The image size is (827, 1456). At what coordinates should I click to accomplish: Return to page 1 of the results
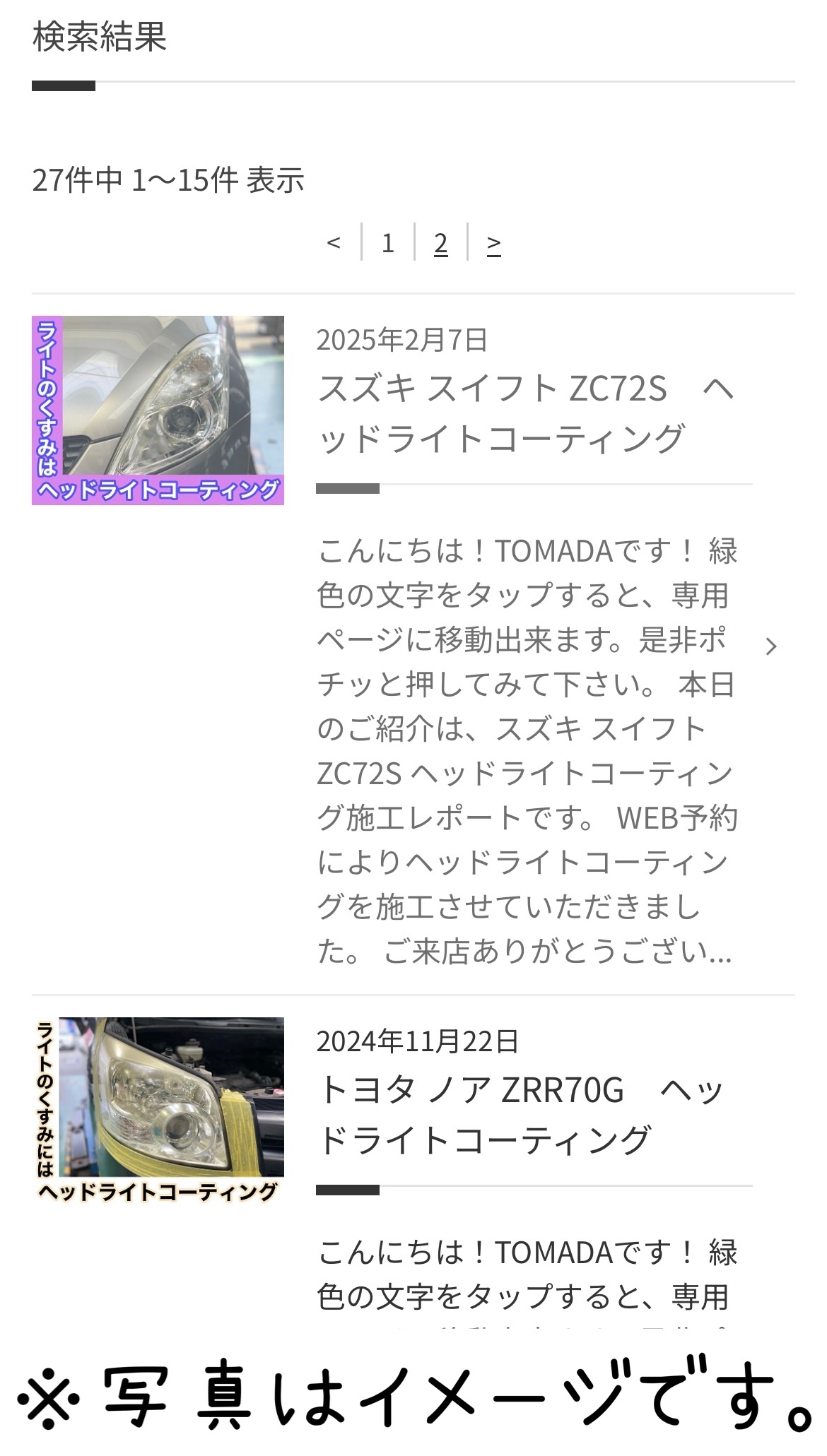tap(387, 244)
